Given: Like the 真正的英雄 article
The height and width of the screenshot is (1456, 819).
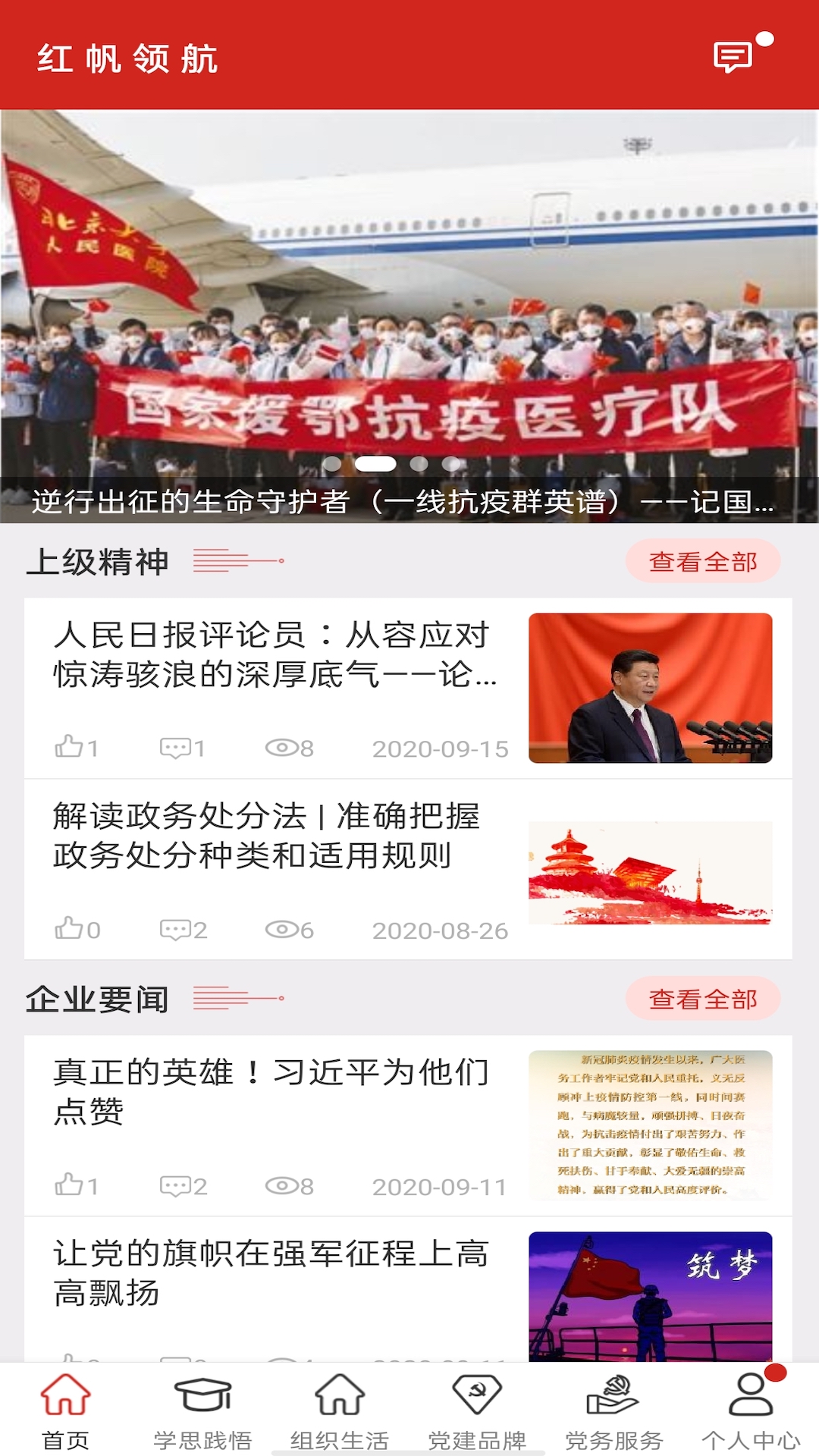Looking at the screenshot, I should (69, 1185).
